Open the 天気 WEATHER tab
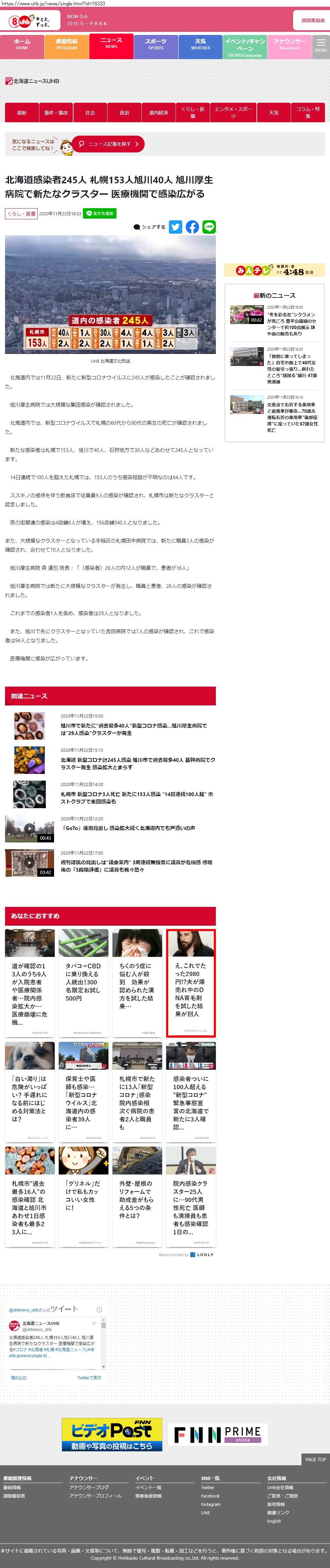 point(200,44)
